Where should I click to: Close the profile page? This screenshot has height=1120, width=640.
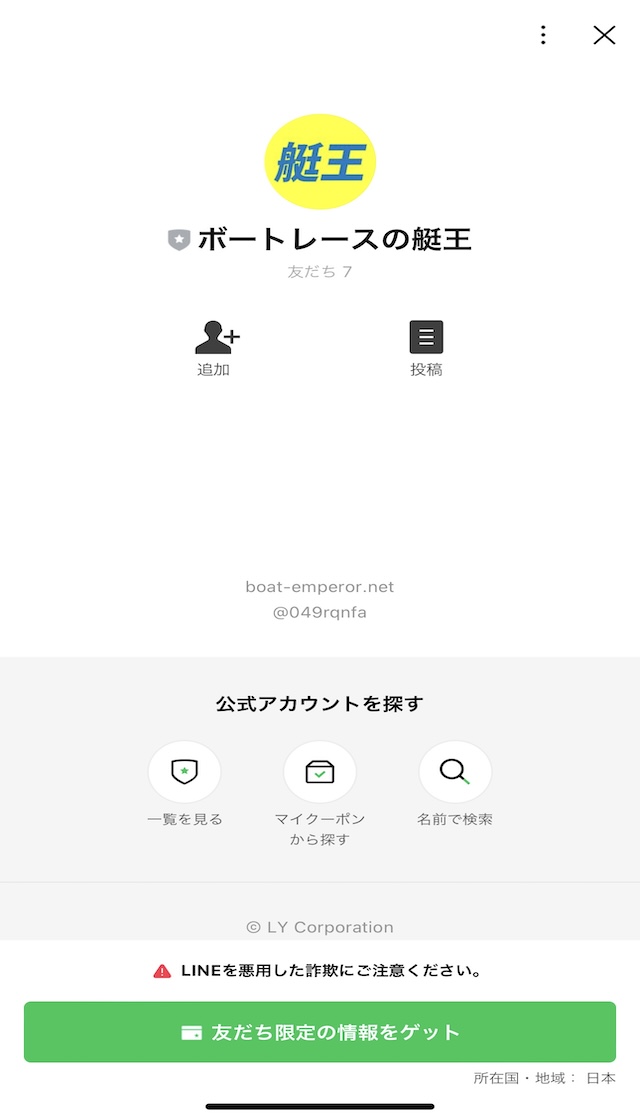[604, 36]
